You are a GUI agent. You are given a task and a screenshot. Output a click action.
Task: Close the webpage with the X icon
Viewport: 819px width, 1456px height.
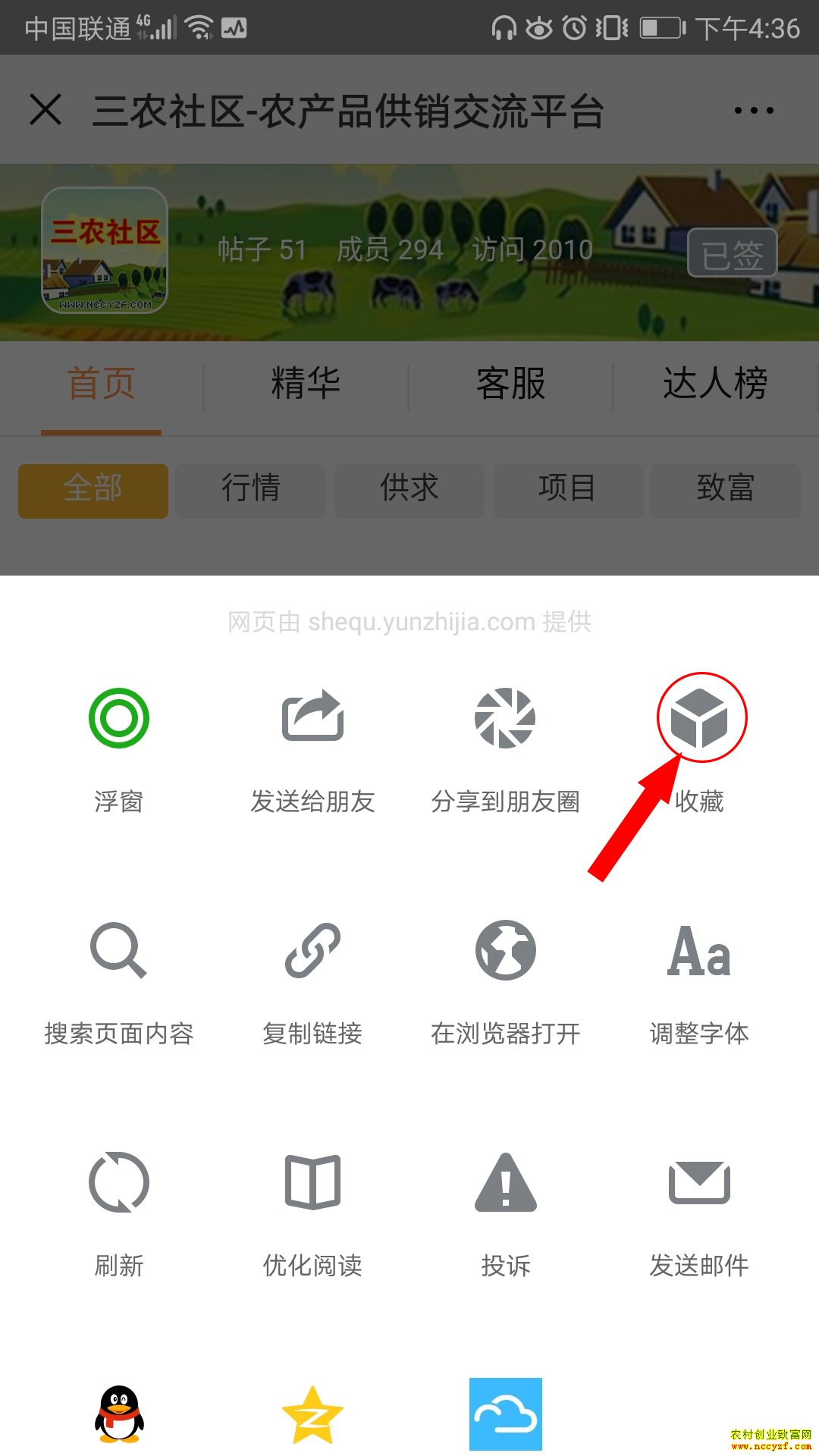(x=45, y=110)
